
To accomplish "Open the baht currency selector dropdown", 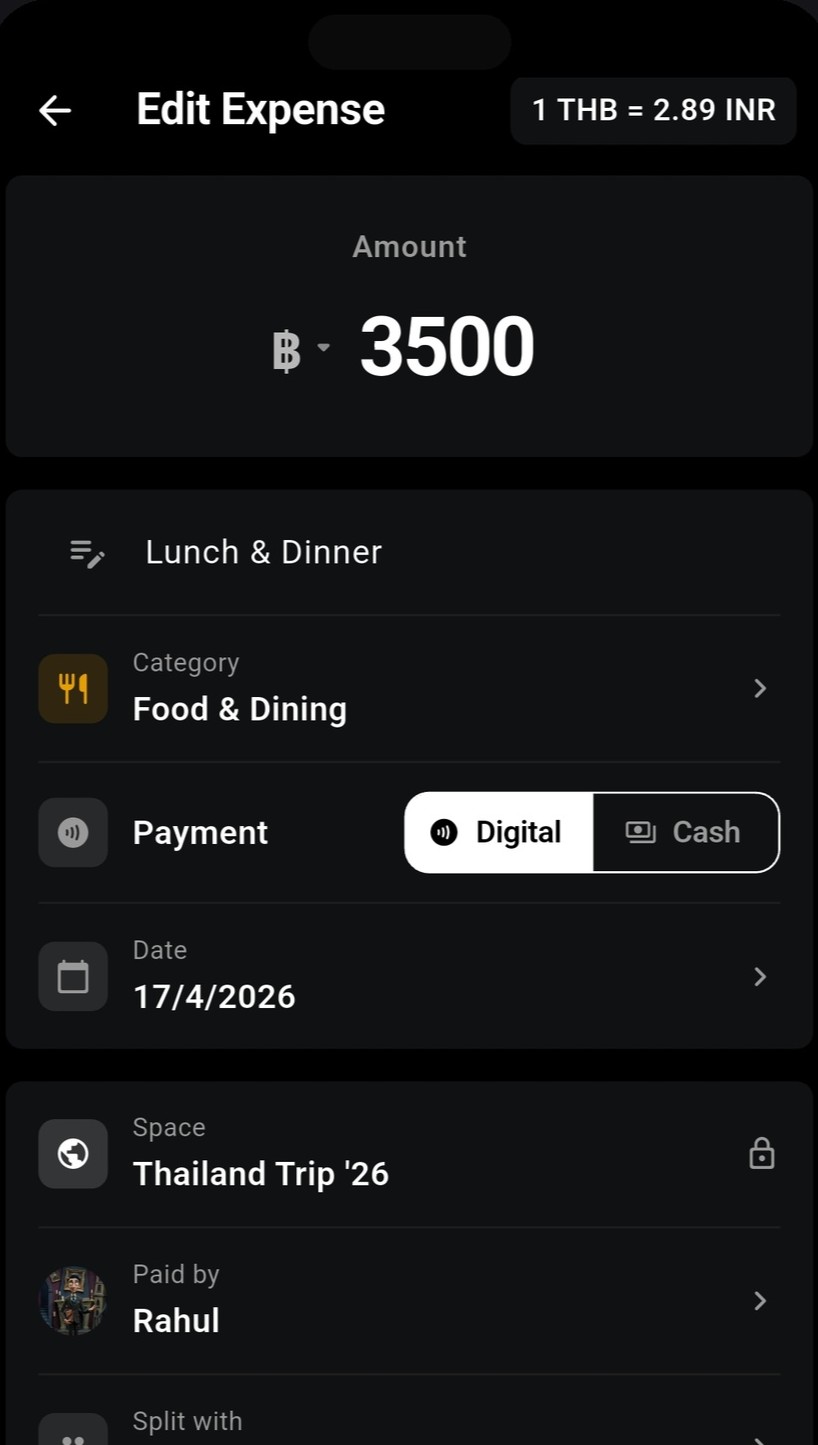I will [300, 346].
